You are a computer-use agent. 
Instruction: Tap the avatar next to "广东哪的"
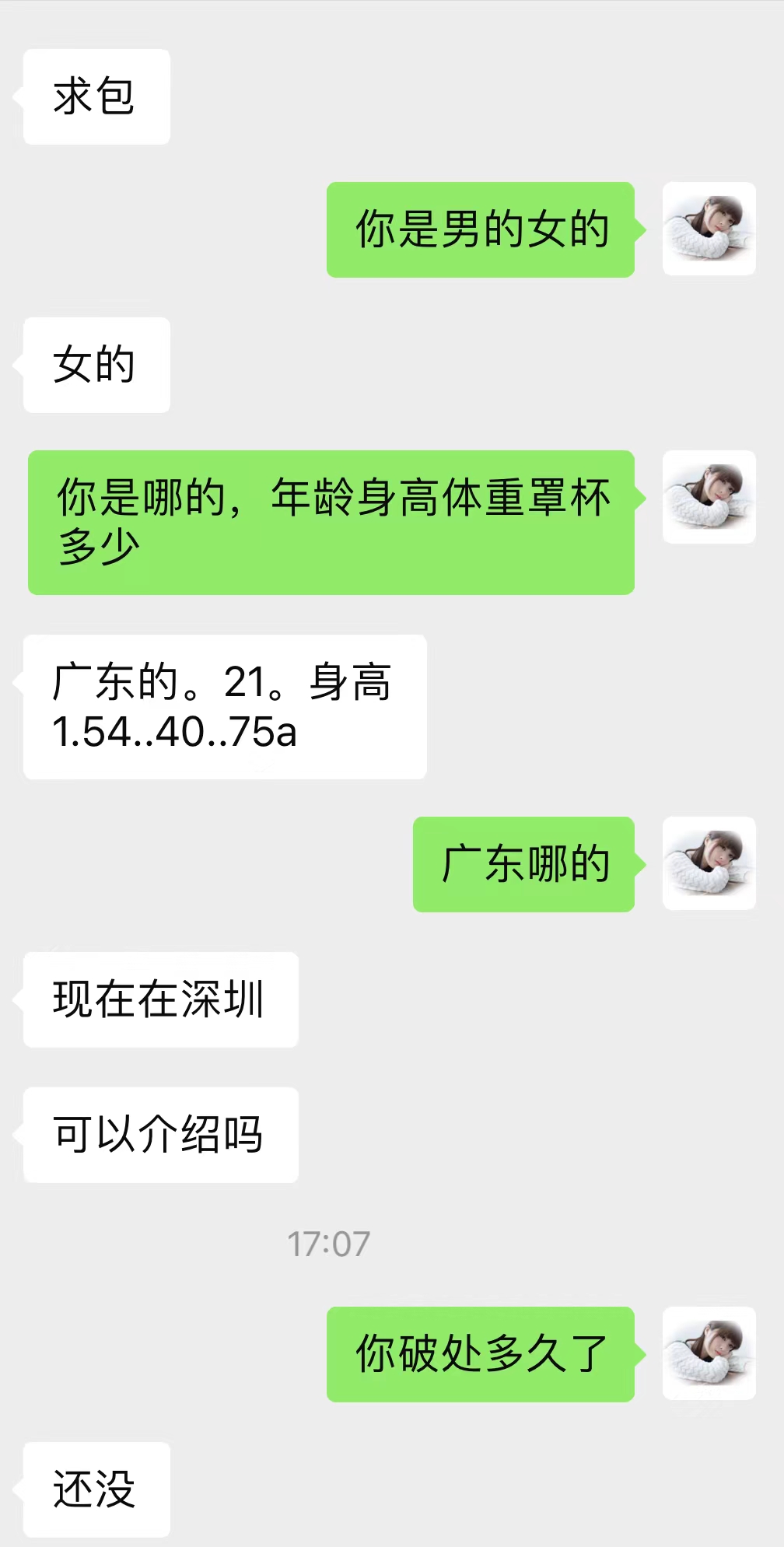coord(709,863)
